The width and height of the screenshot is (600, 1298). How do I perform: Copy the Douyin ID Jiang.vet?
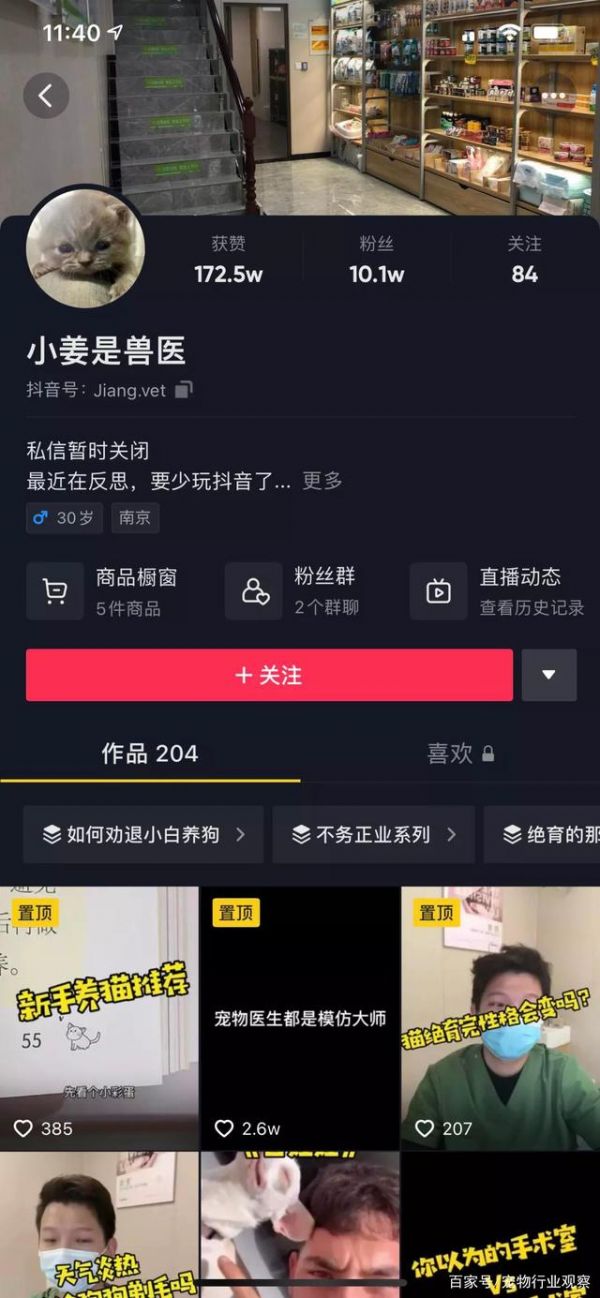pyautogui.click(x=183, y=390)
